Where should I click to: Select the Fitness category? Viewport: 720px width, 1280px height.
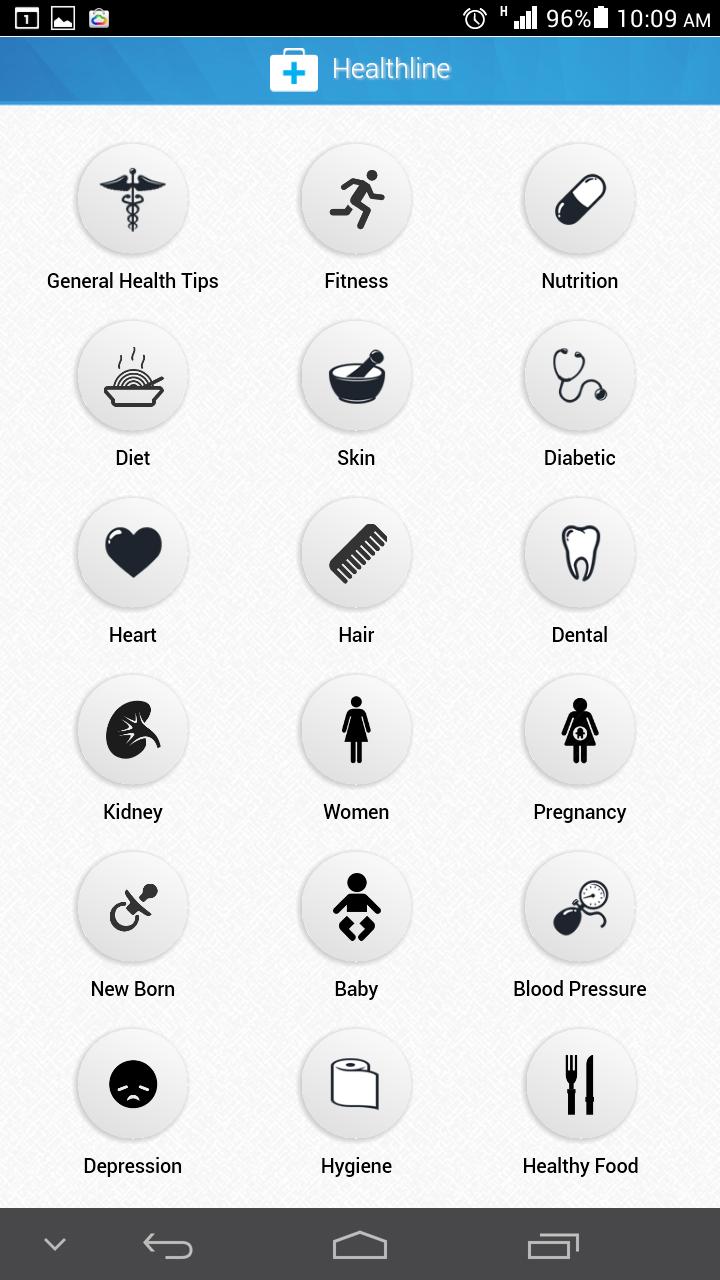[x=355, y=199]
